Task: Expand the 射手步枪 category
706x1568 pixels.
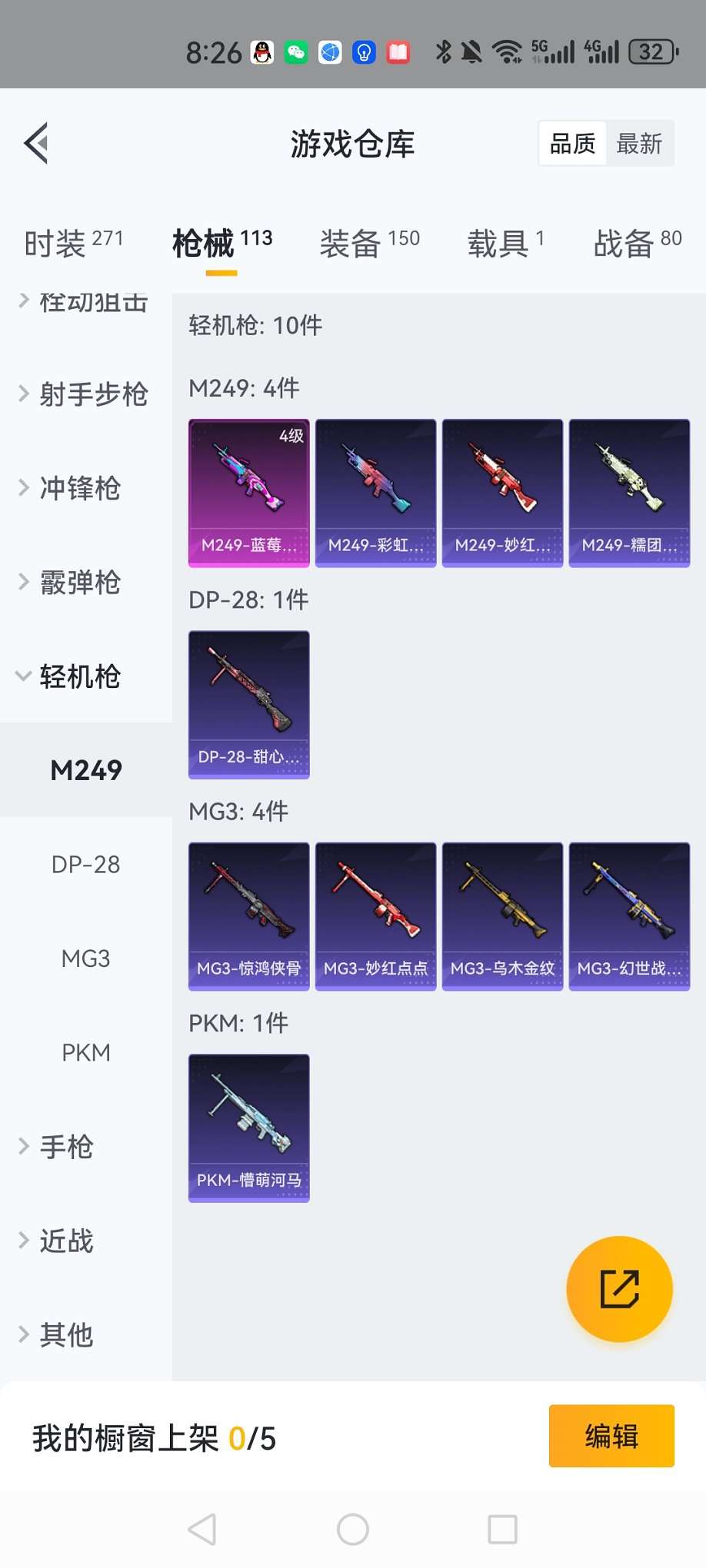Action: point(85,394)
